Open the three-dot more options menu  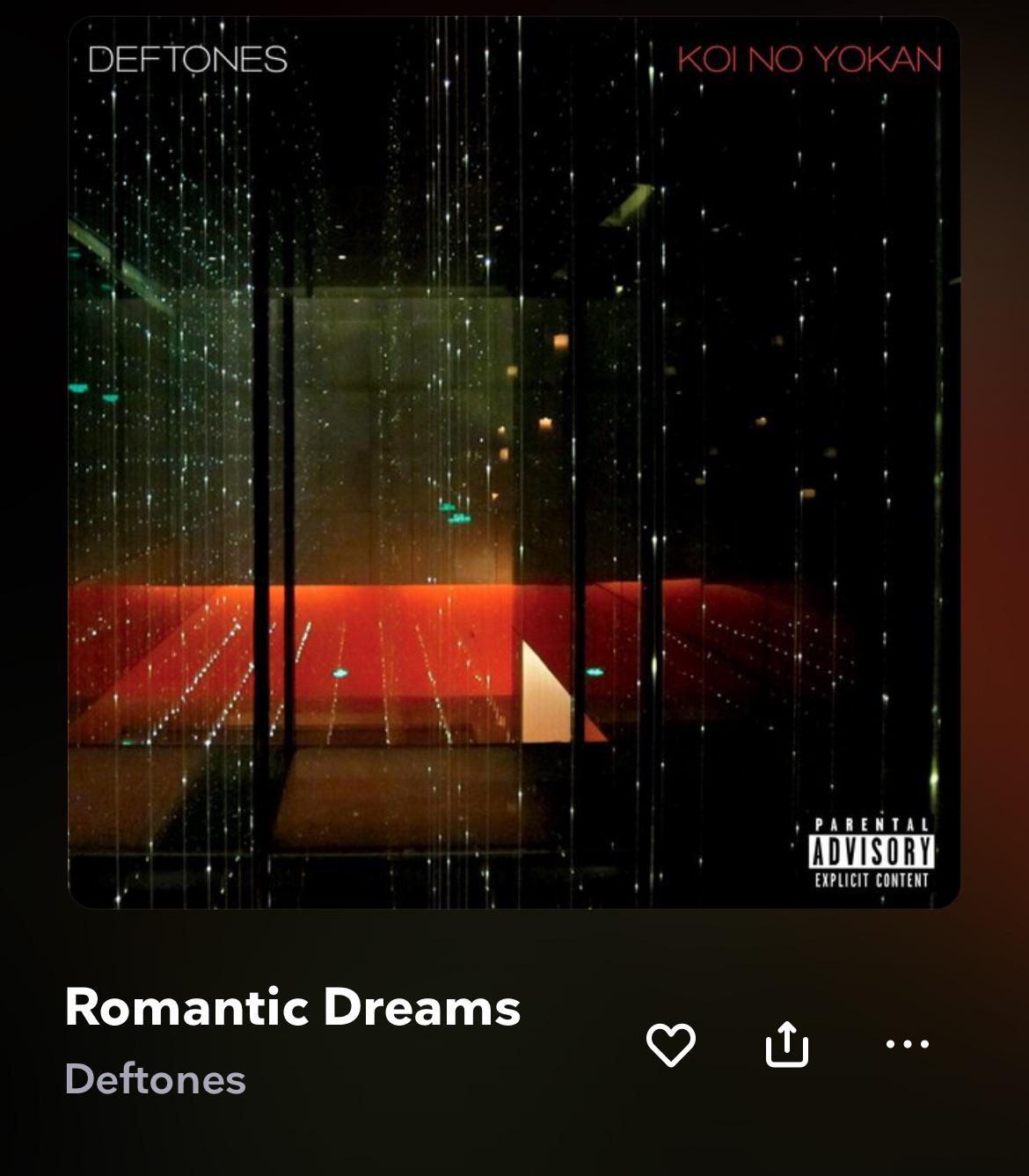[907, 1044]
